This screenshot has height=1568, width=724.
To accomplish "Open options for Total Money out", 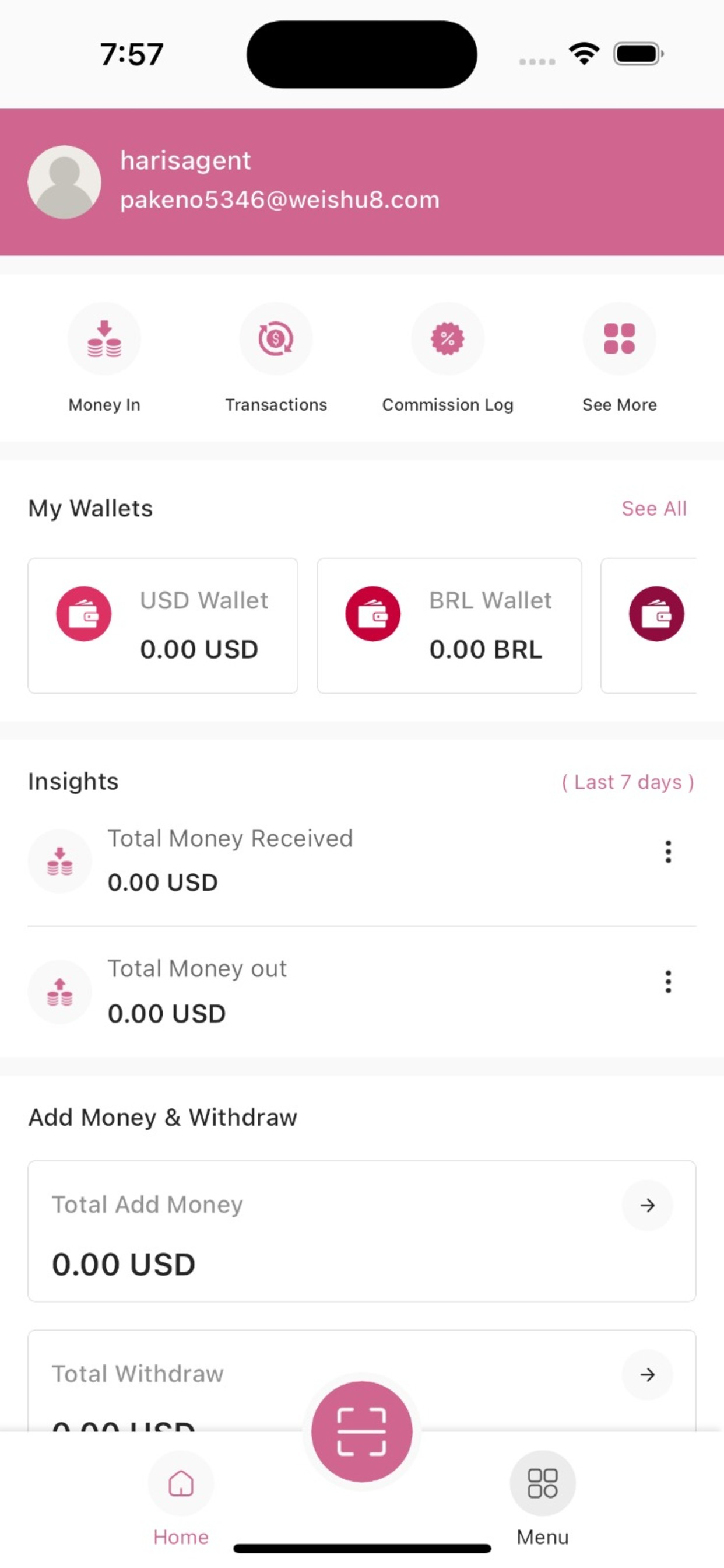I will tap(668, 982).
